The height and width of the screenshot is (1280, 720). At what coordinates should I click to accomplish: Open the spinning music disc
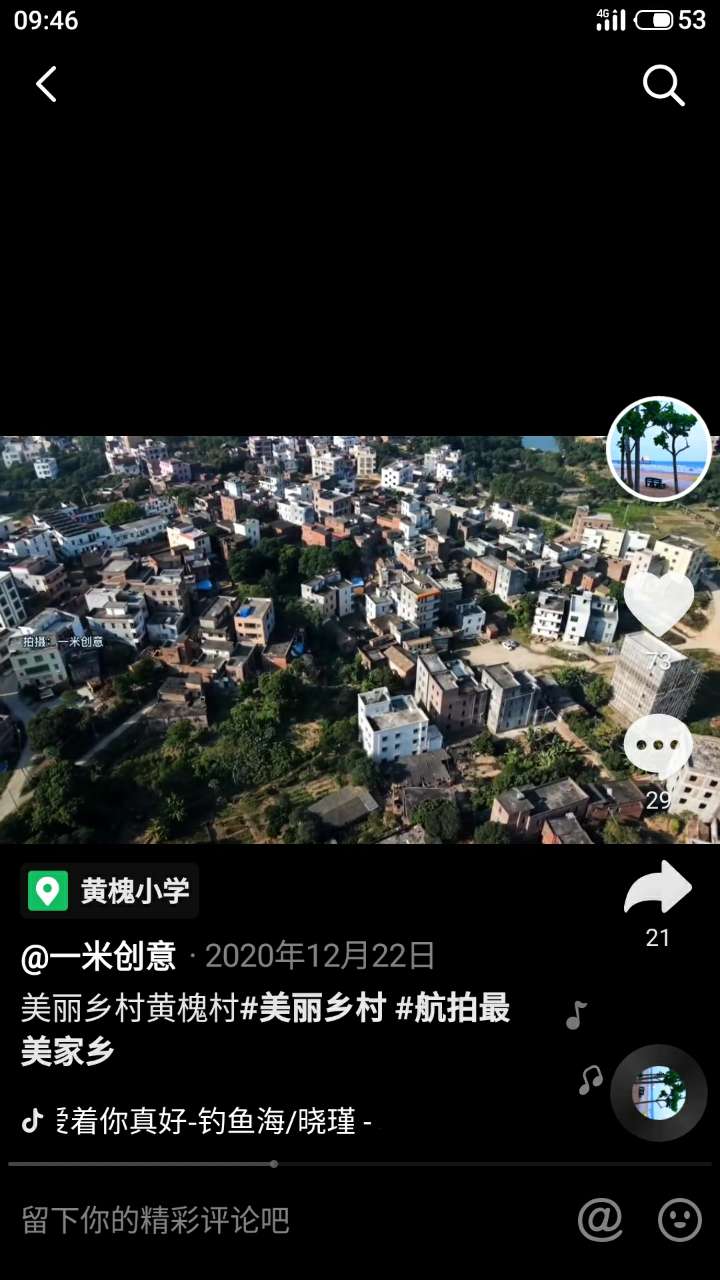tap(659, 1093)
